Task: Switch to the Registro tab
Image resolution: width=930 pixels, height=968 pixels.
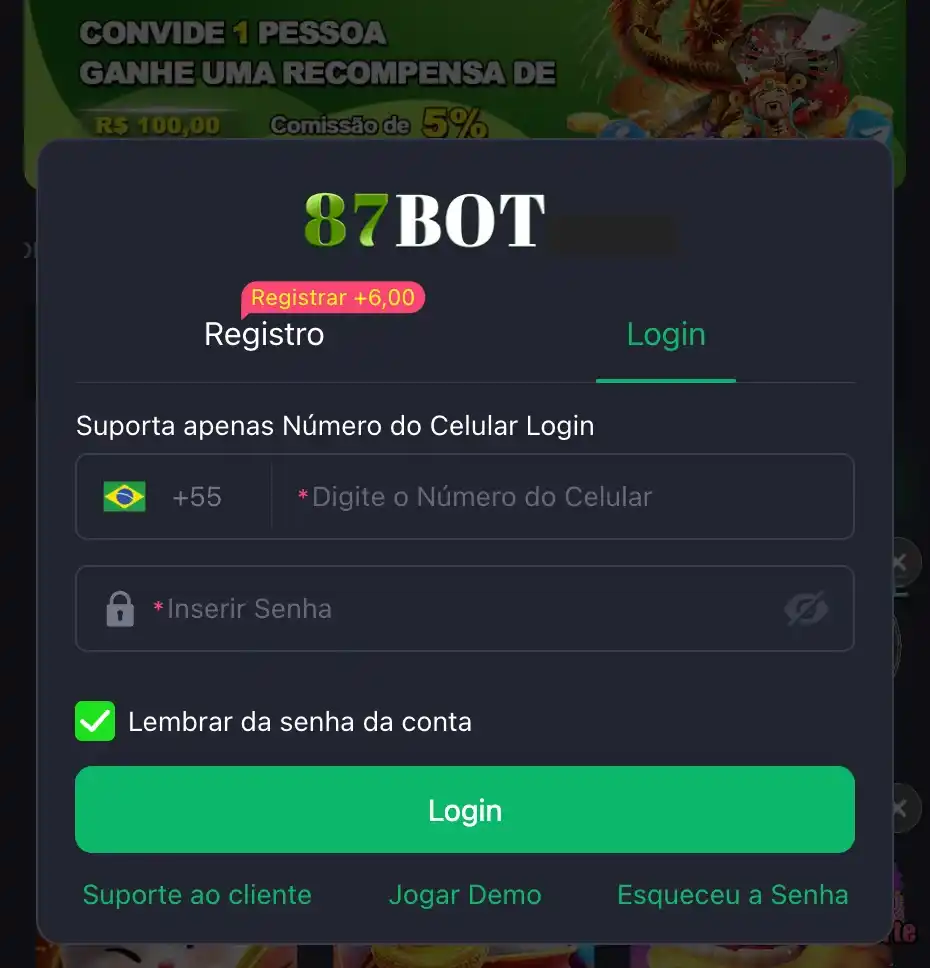Action: 264,334
